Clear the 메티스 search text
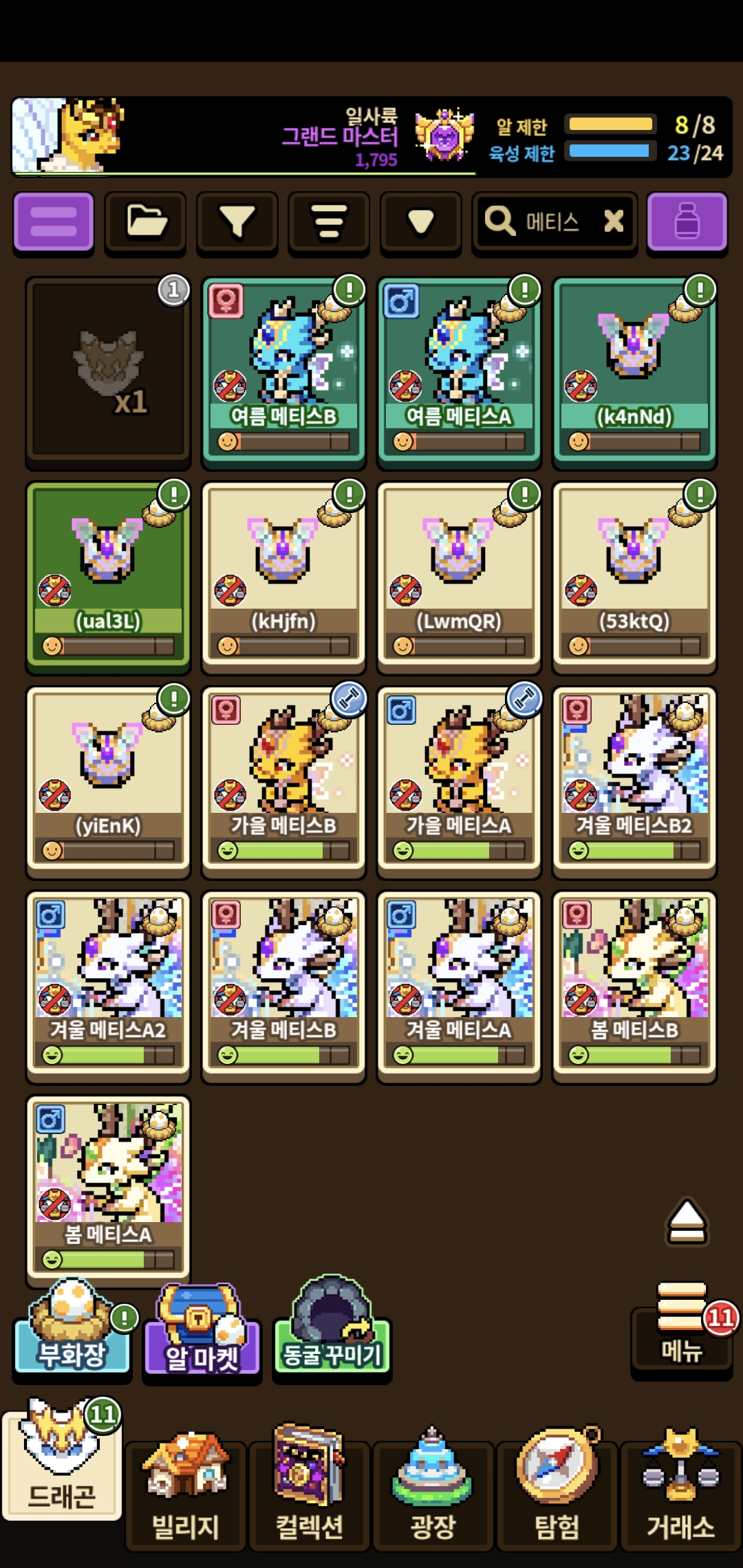Viewport: 743px width, 1568px height. 613,221
